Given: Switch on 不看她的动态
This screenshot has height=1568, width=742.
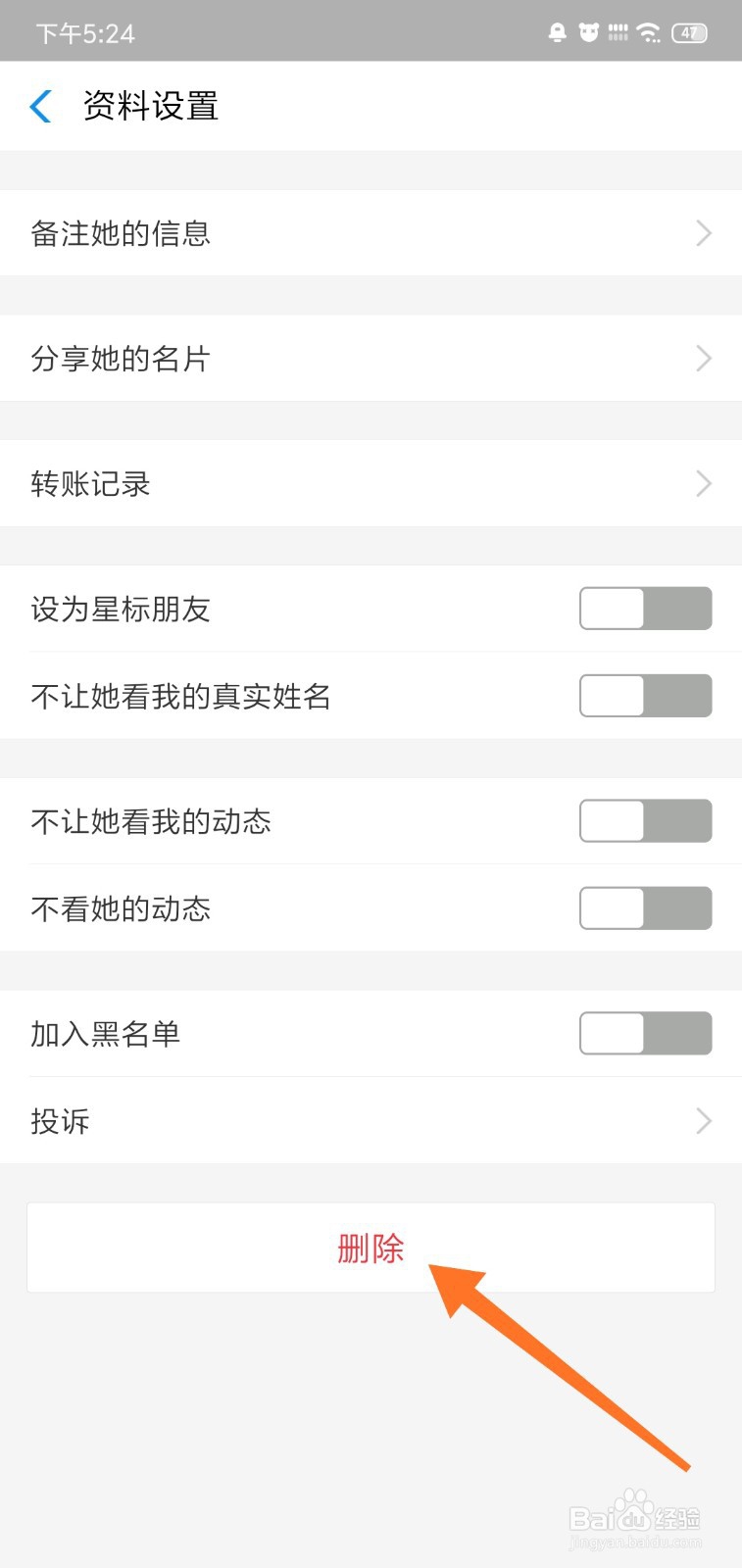Looking at the screenshot, I should [646, 908].
